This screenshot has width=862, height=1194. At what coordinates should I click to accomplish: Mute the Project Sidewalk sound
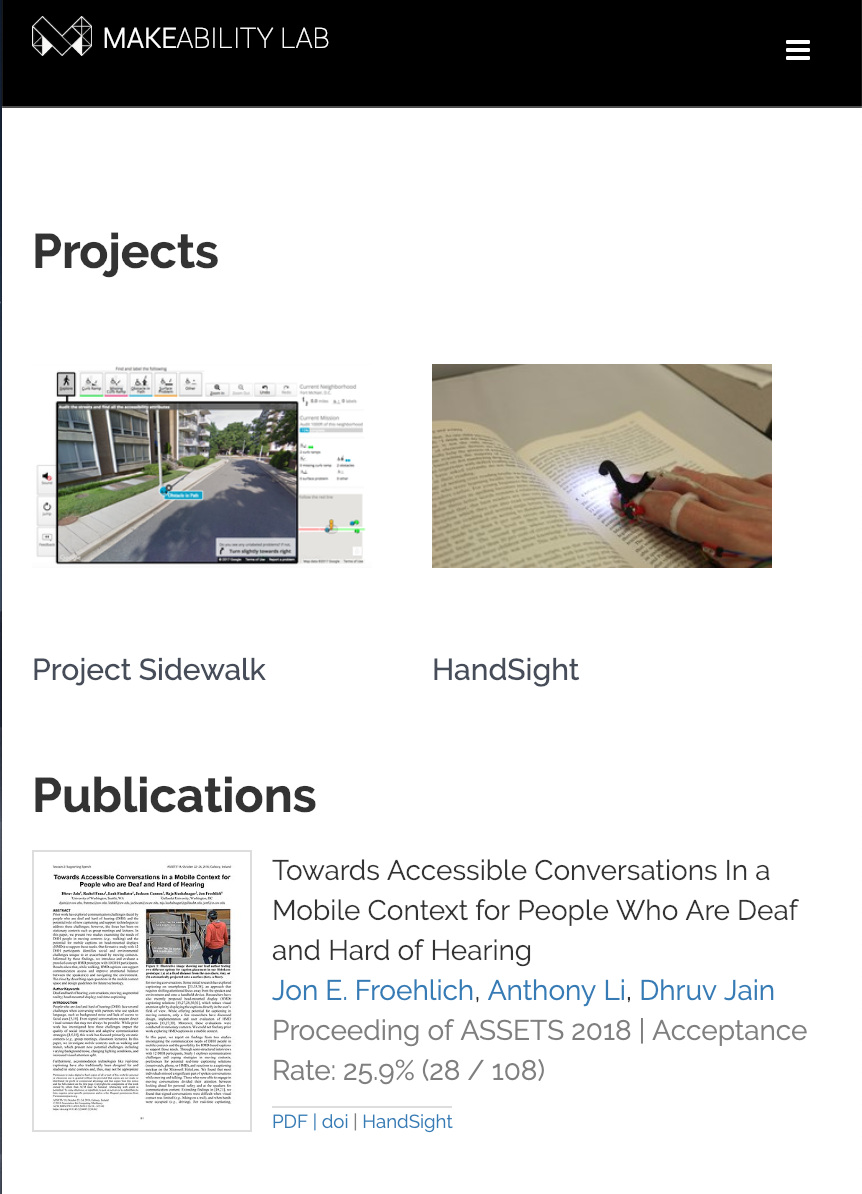pyautogui.click(x=45, y=476)
